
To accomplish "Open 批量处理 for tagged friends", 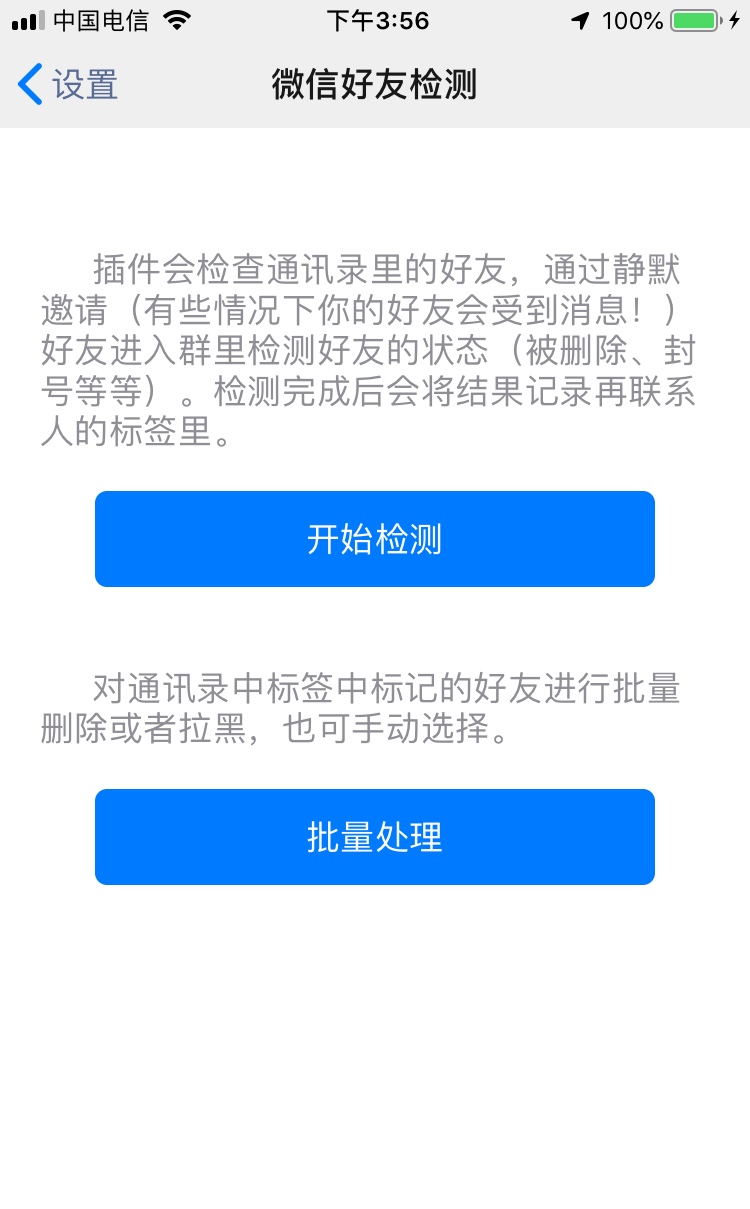I will point(375,837).
